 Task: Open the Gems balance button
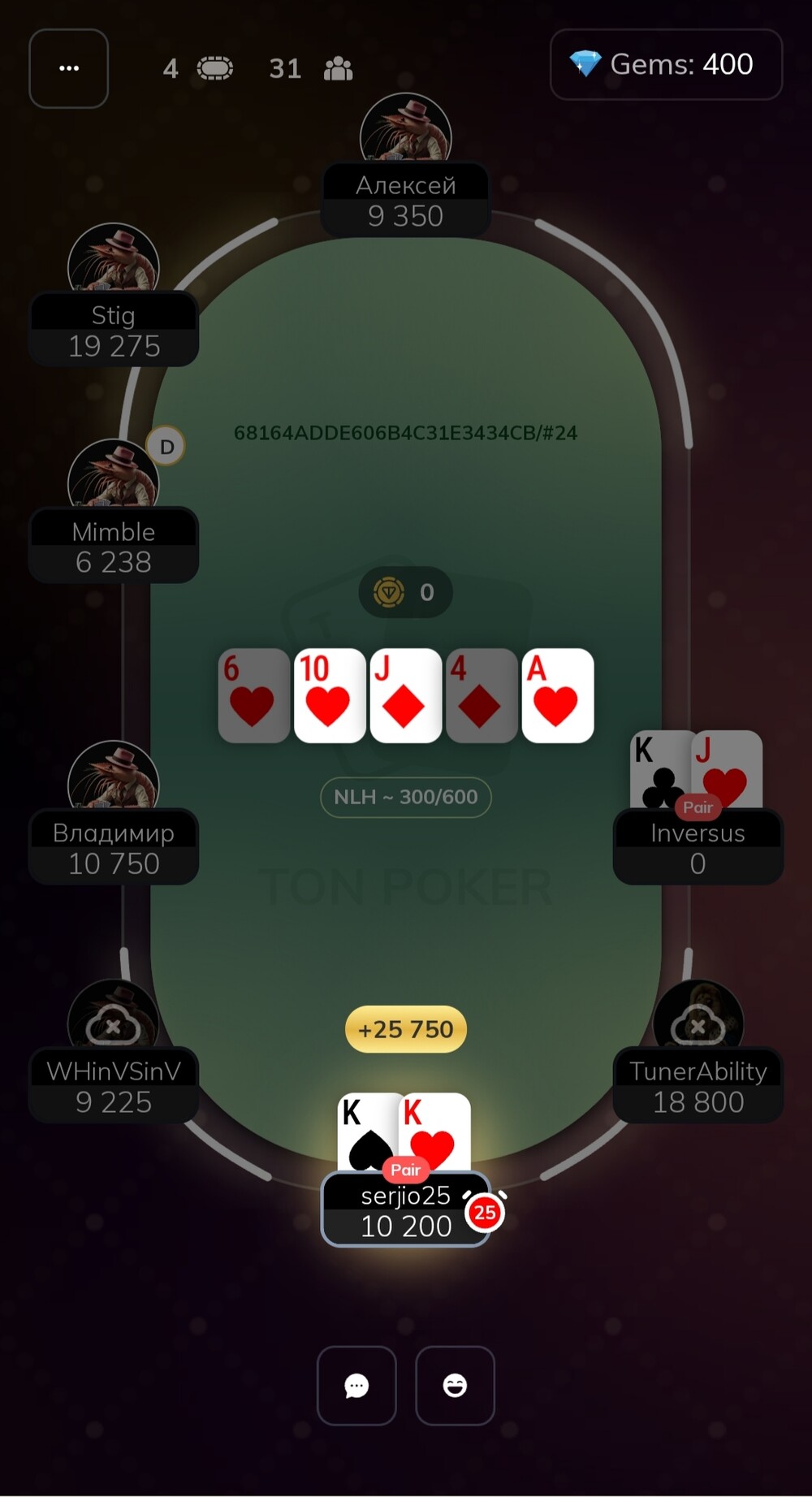coord(667,64)
